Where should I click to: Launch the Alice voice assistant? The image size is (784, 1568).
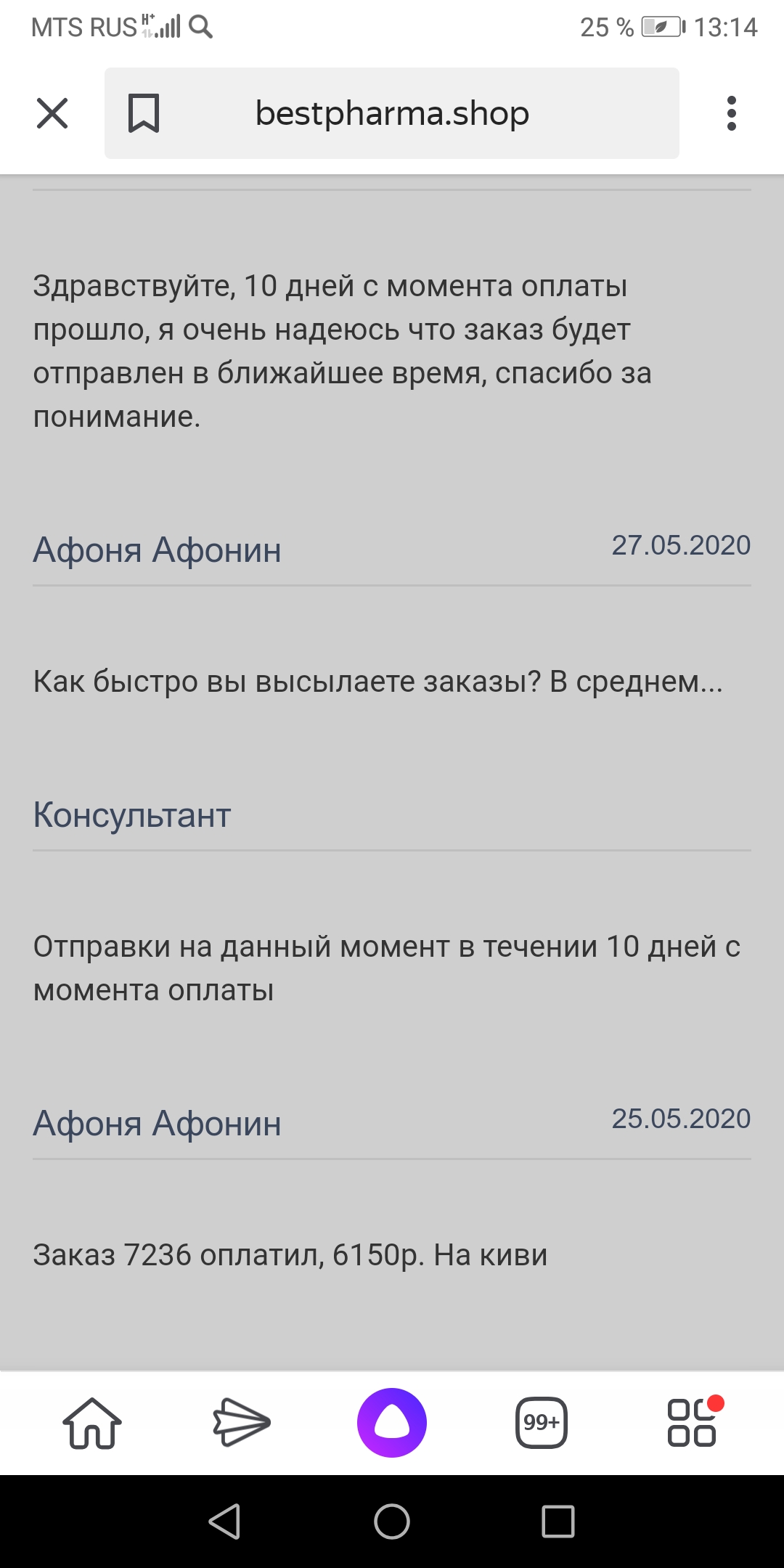(392, 1423)
